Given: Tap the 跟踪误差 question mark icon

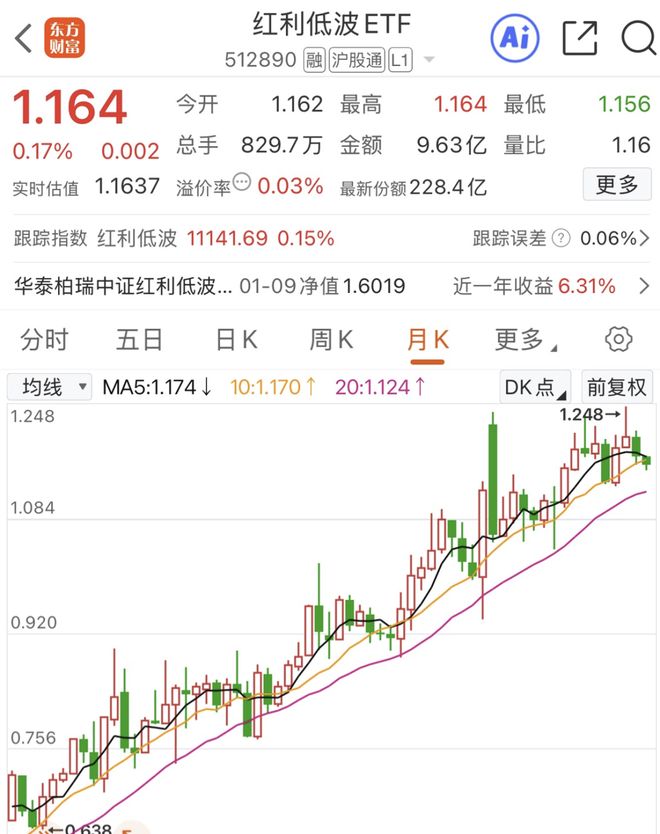Looking at the screenshot, I should [562, 238].
